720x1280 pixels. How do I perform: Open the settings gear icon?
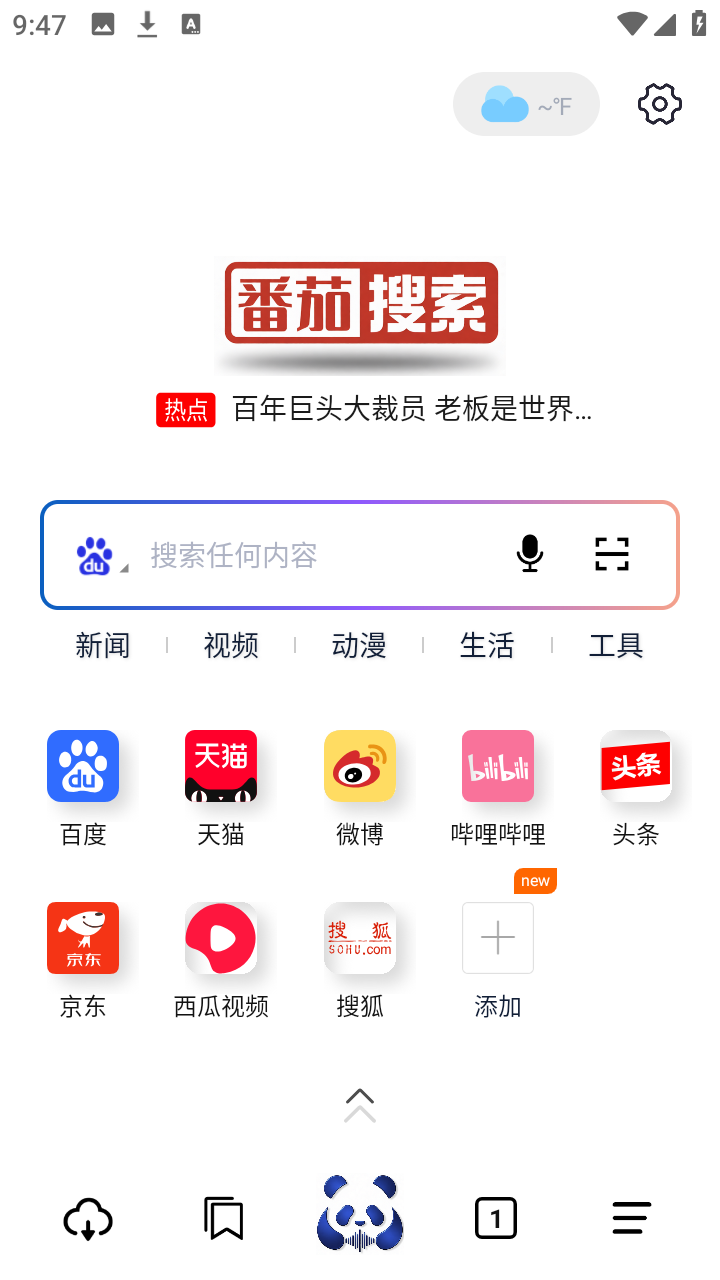pyautogui.click(x=659, y=104)
